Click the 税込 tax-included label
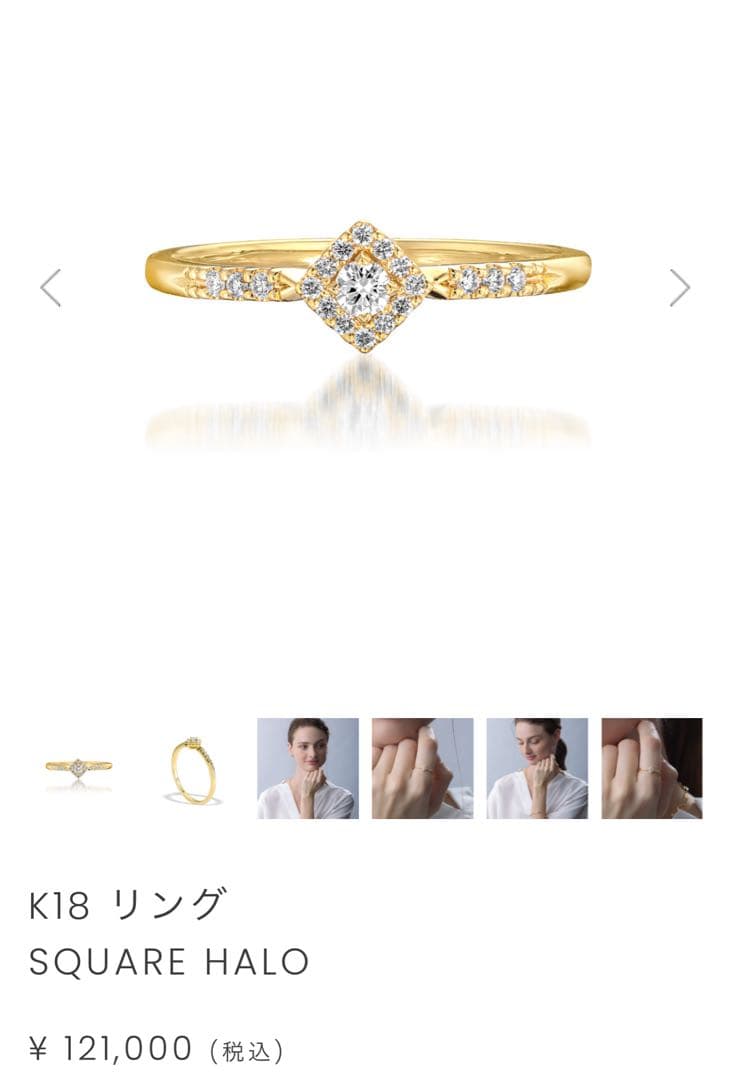Viewport: 731px width, 1080px height. click(x=244, y=1047)
